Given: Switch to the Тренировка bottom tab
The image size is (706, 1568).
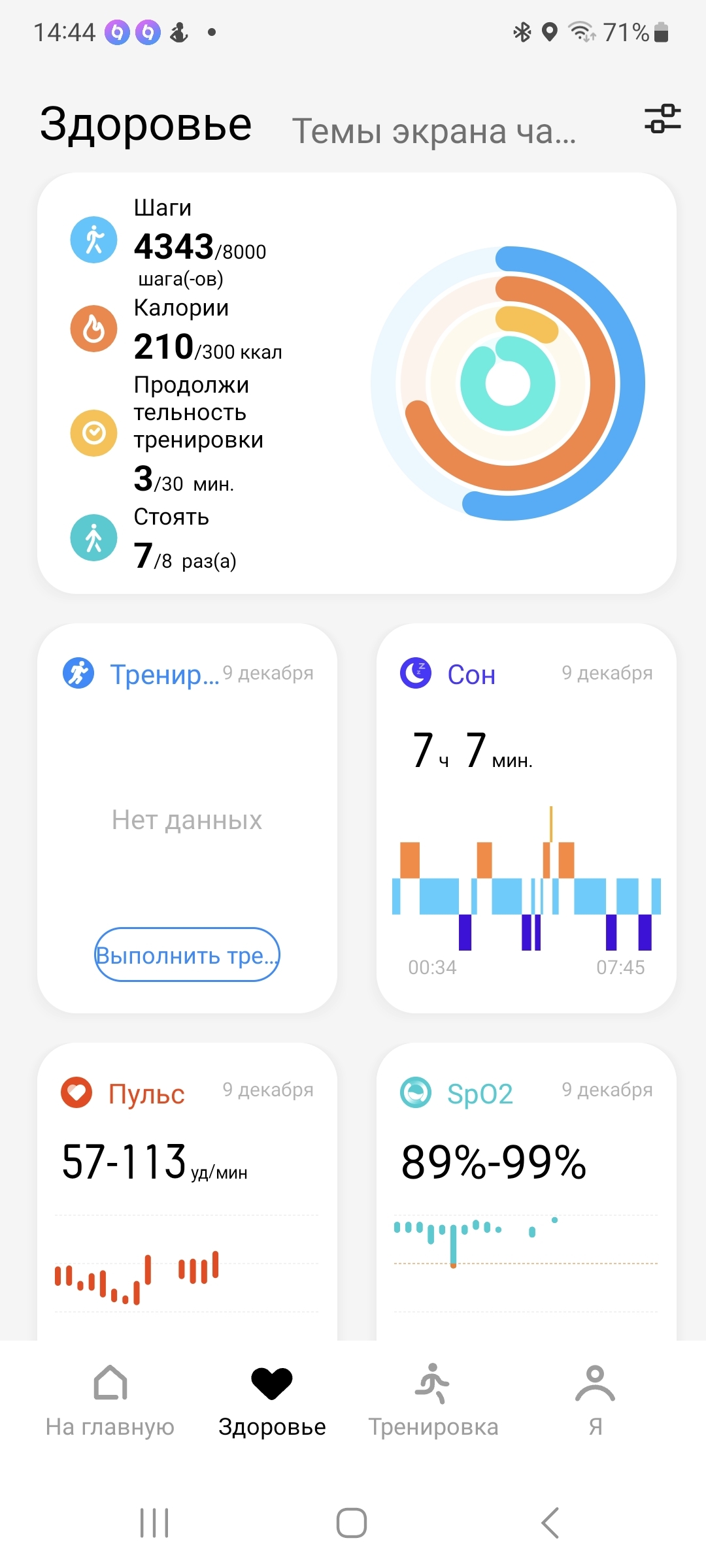Looking at the screenshot, I should tap(433, 1399).
